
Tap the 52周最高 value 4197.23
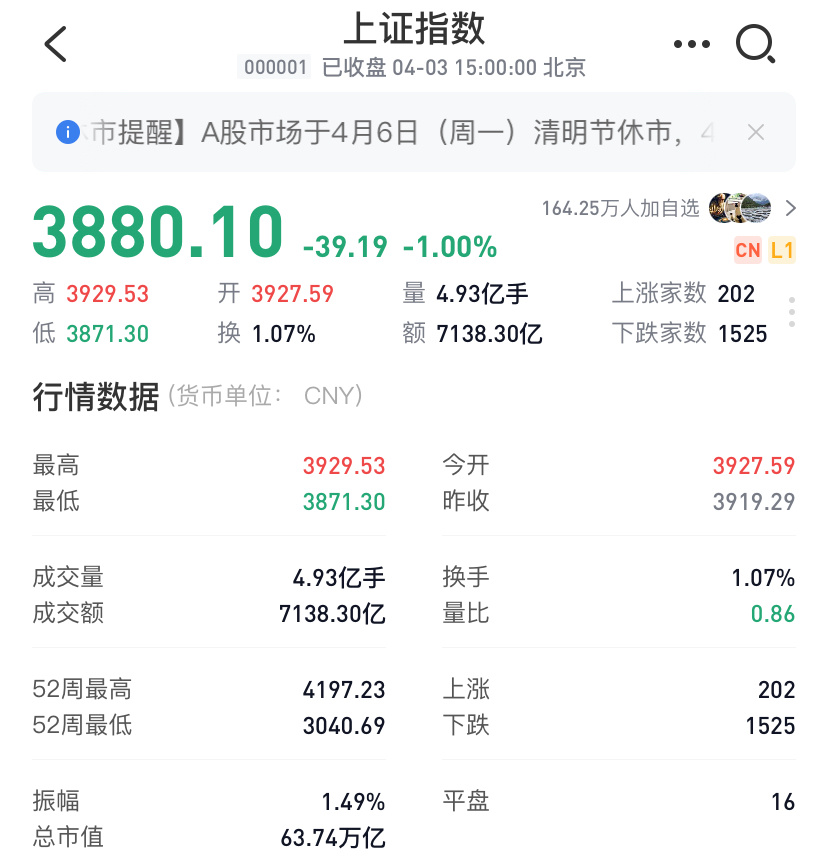pyautogui.click(x=344, y=689)
